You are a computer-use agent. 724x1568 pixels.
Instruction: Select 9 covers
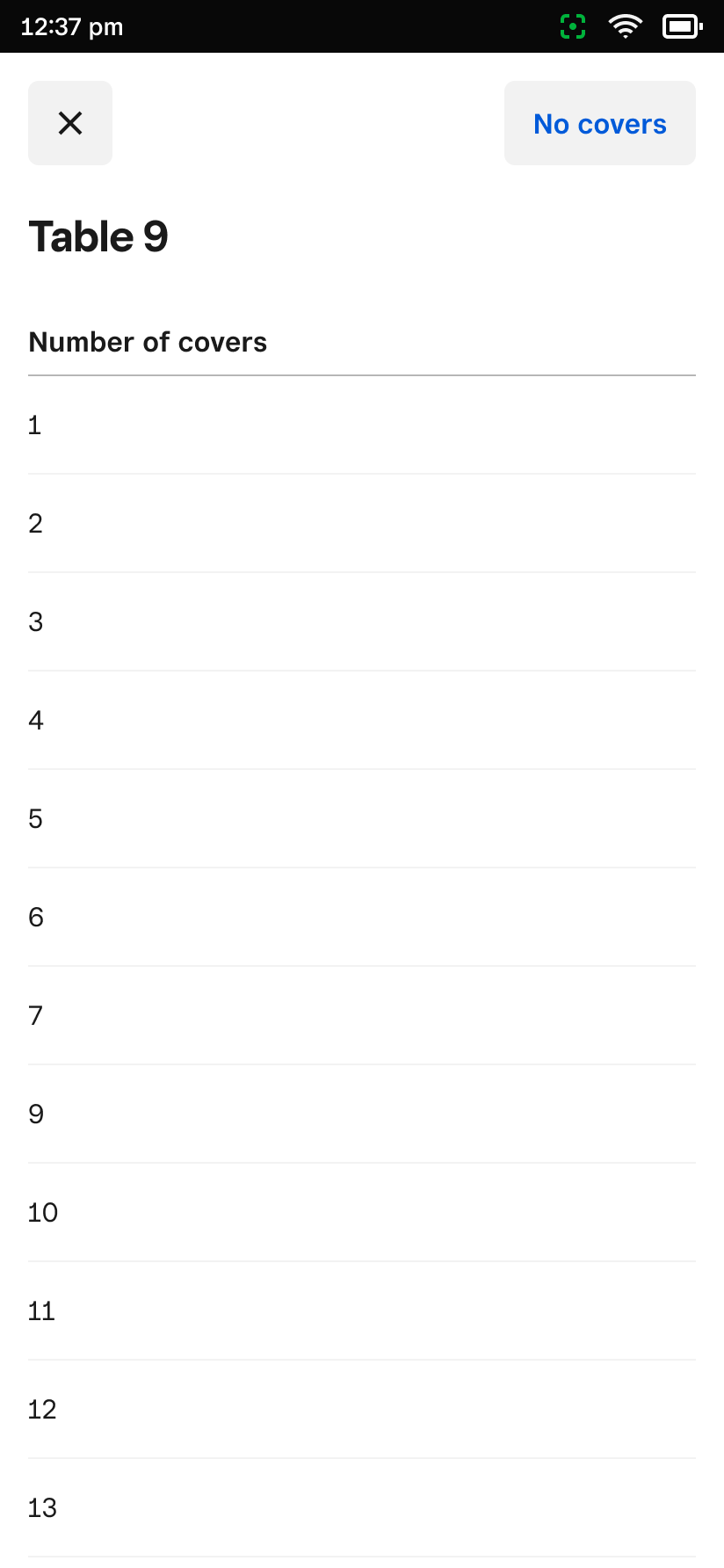(362, 1114)
